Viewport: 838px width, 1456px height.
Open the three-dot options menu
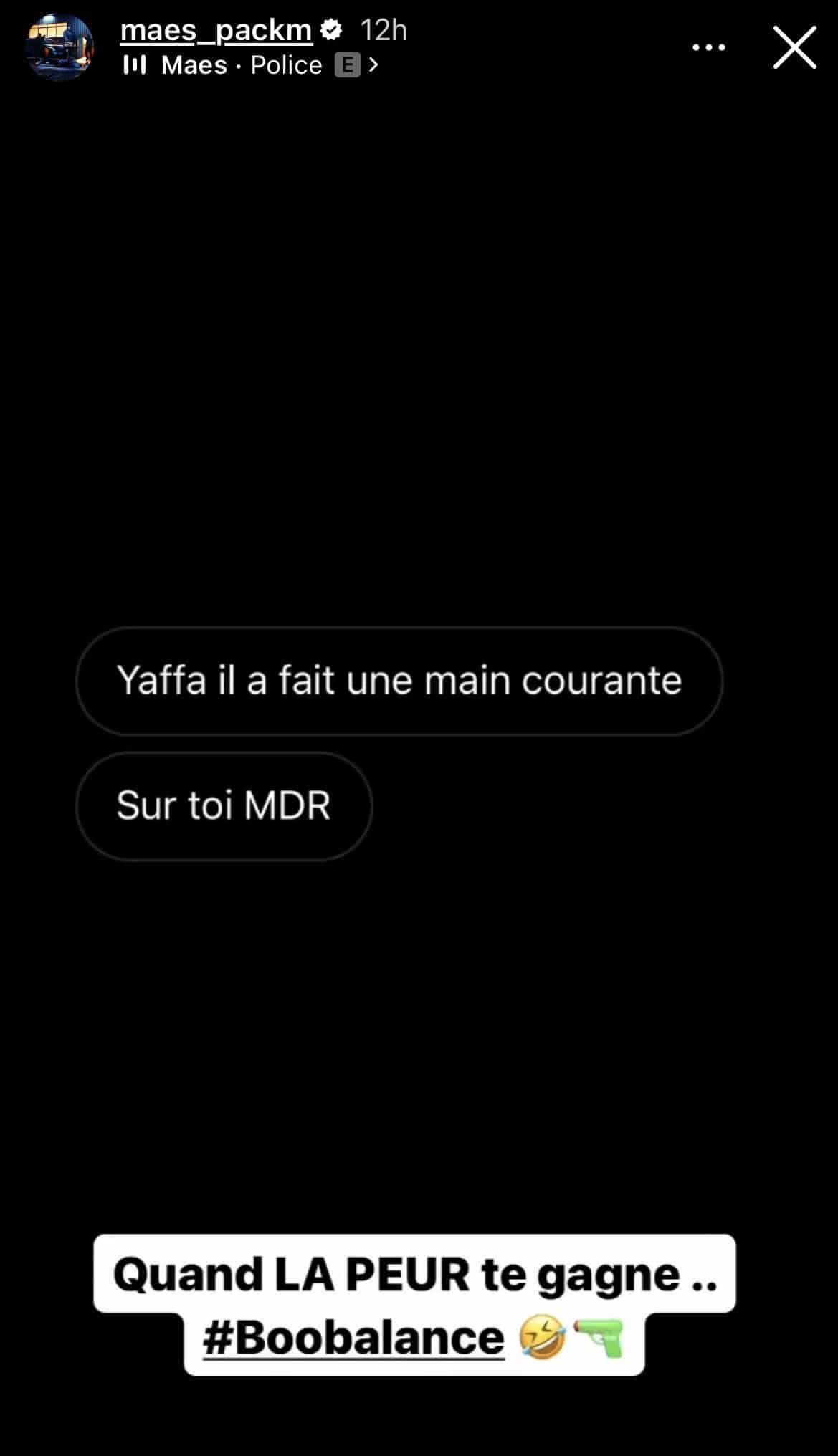(x=708, y=47)
